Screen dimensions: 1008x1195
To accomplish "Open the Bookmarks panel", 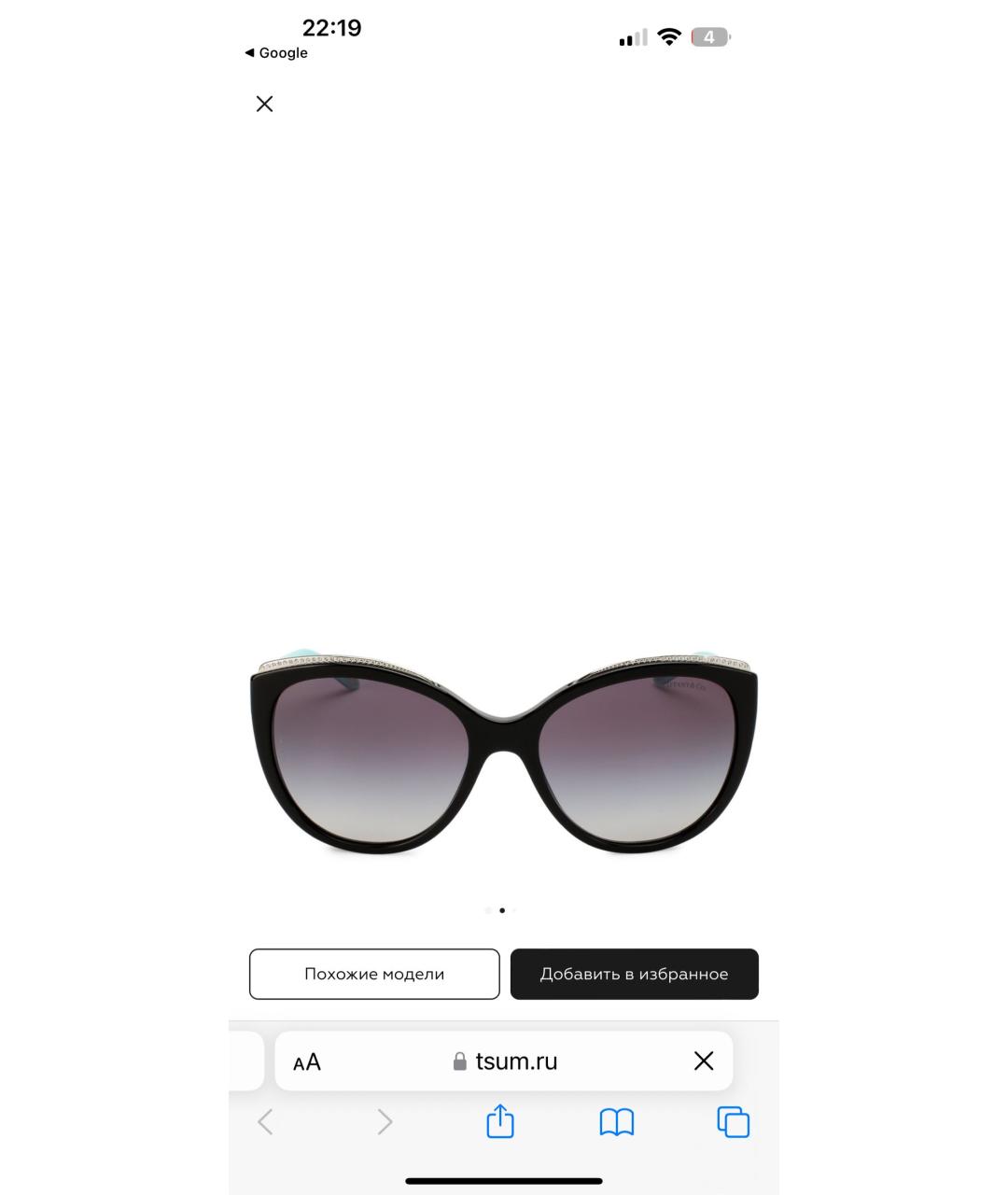I will (617, 1123).
